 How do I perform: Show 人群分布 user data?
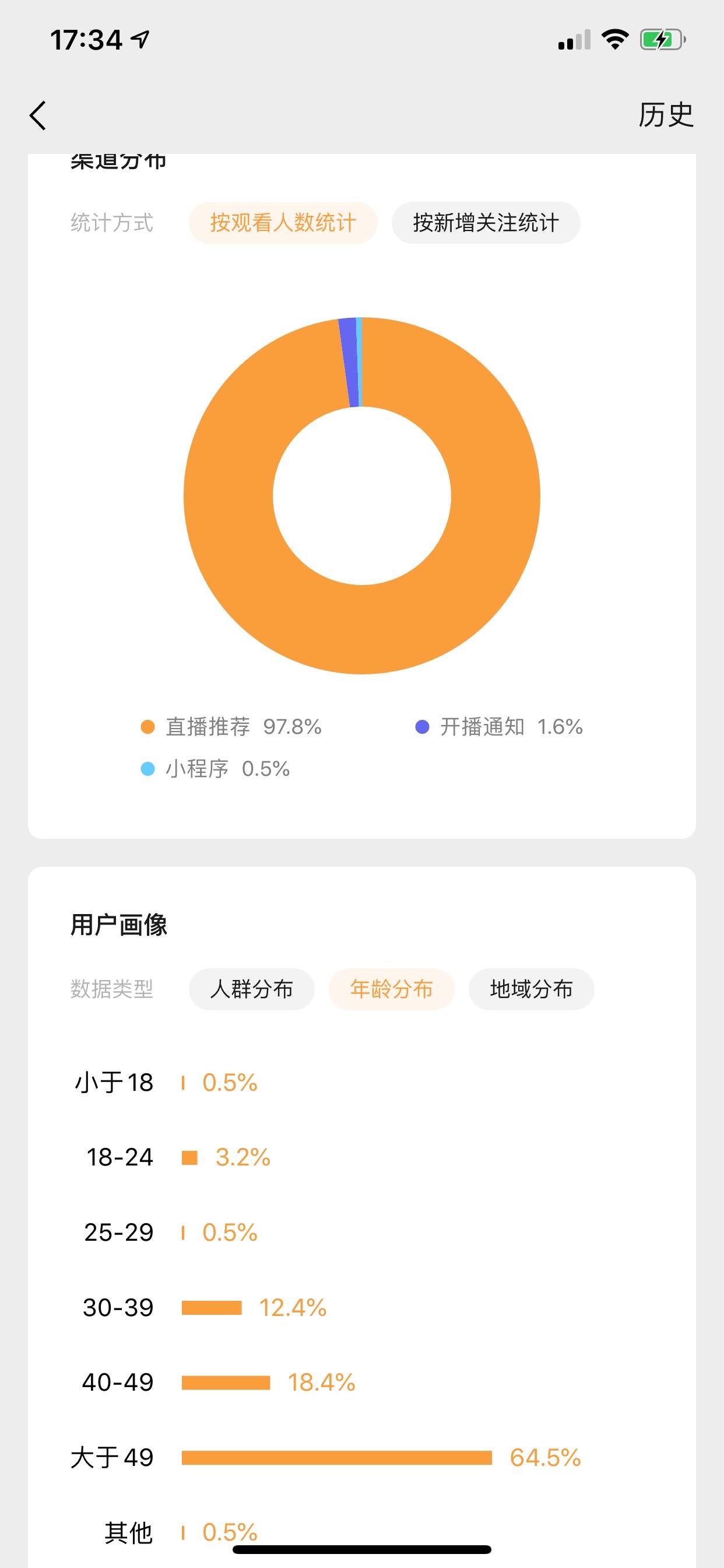(x=251, y=989)
